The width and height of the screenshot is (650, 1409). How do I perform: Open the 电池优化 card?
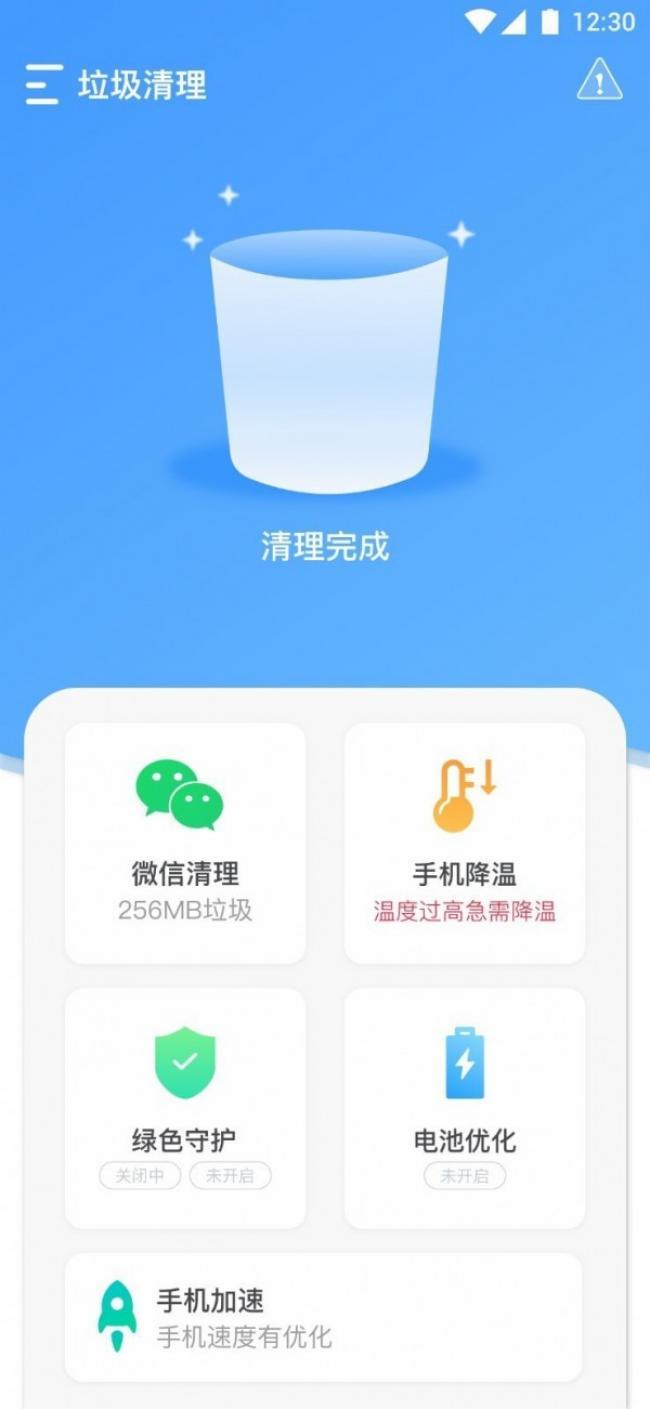464,1108
